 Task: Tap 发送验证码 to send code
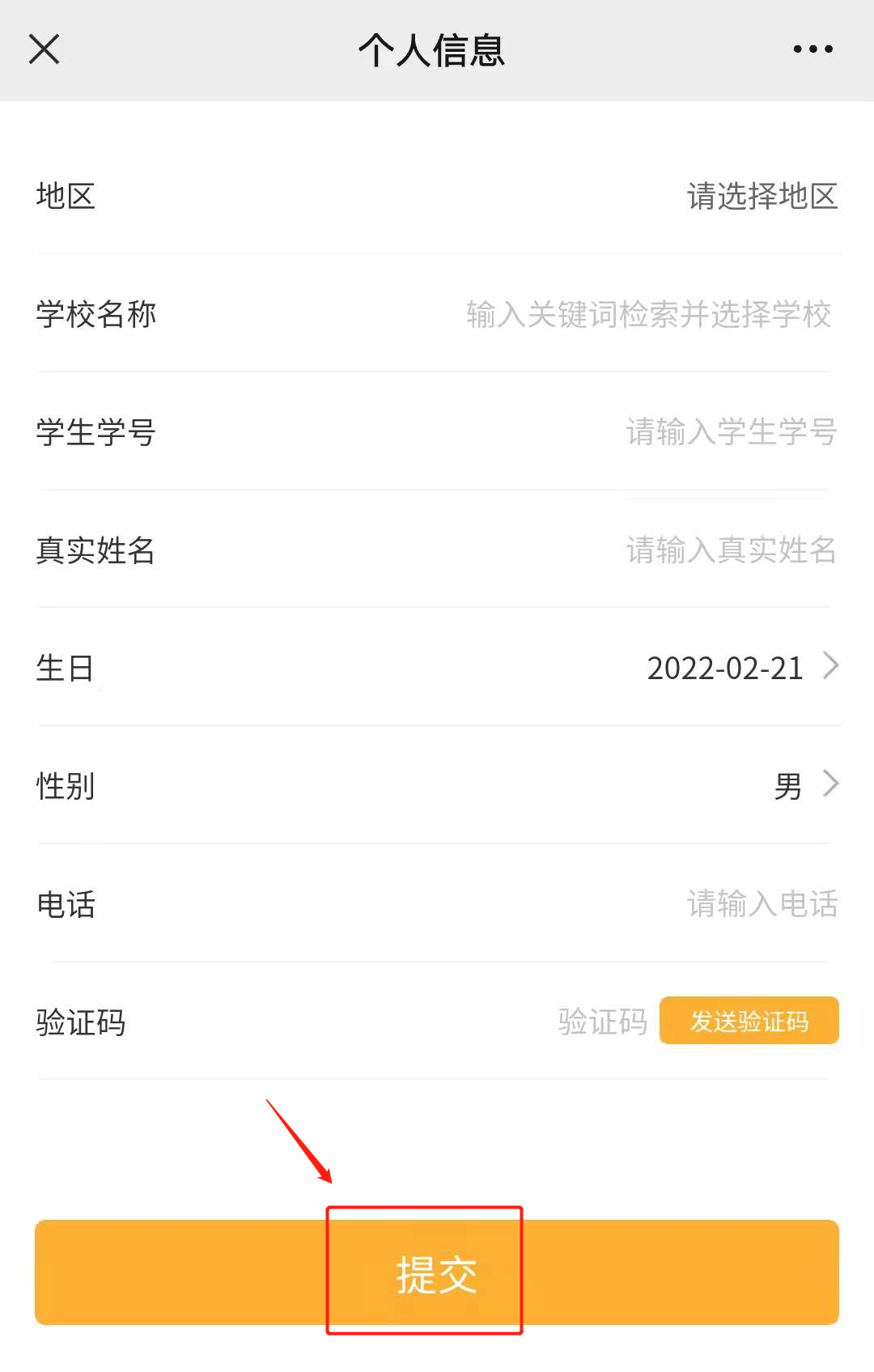[749, 1022]
